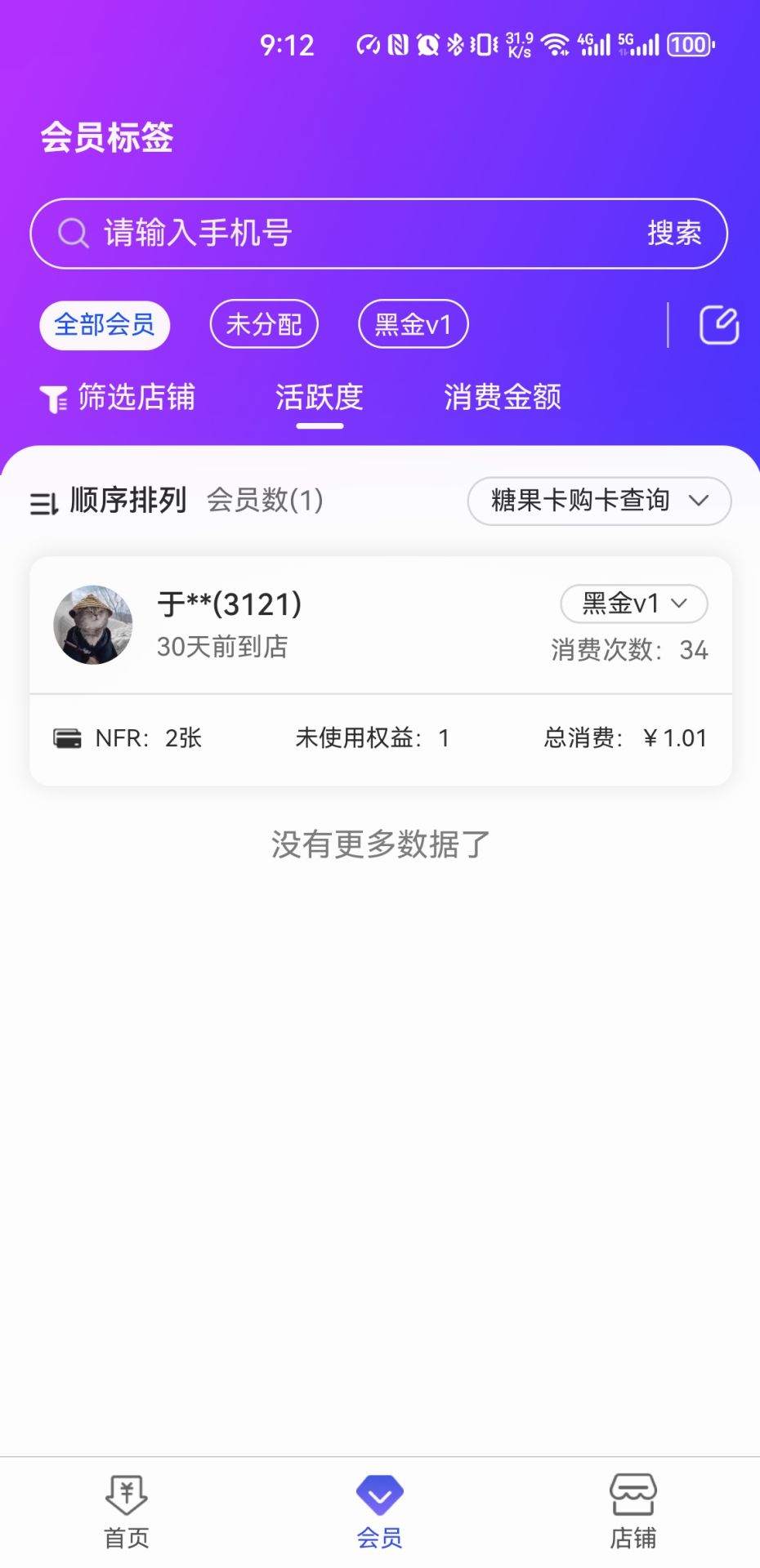Select the 未分配 filter chip
The height and width of the screenshot is (1568, 760).
tap(264, 323)
